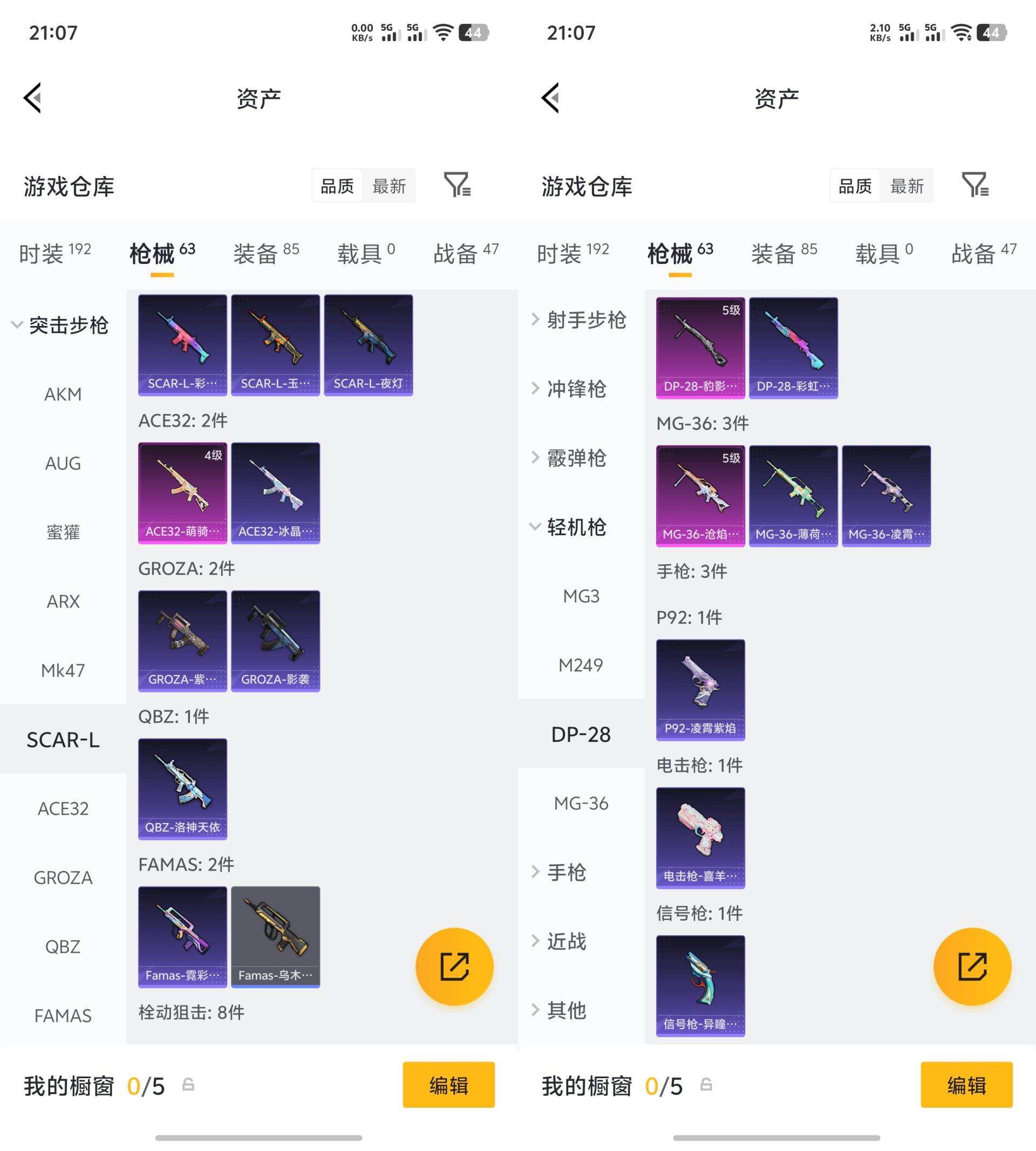The width and height of the screenshot is (1036, 1151).
Task: Switch sorting to 最新
Action: tap(390, 185)
